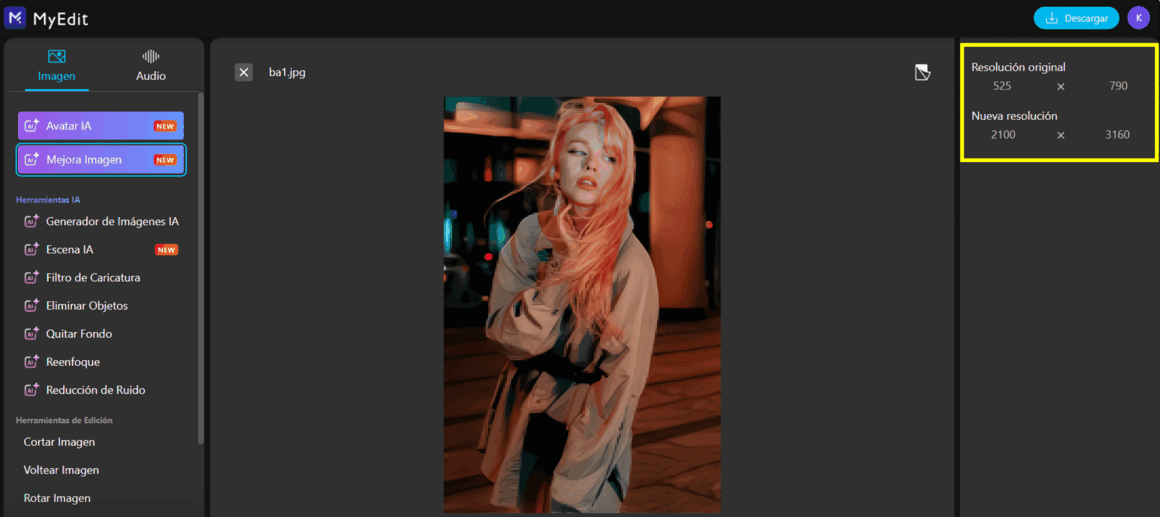Download the enhanced image with Descargar

tap(1076, 18)
